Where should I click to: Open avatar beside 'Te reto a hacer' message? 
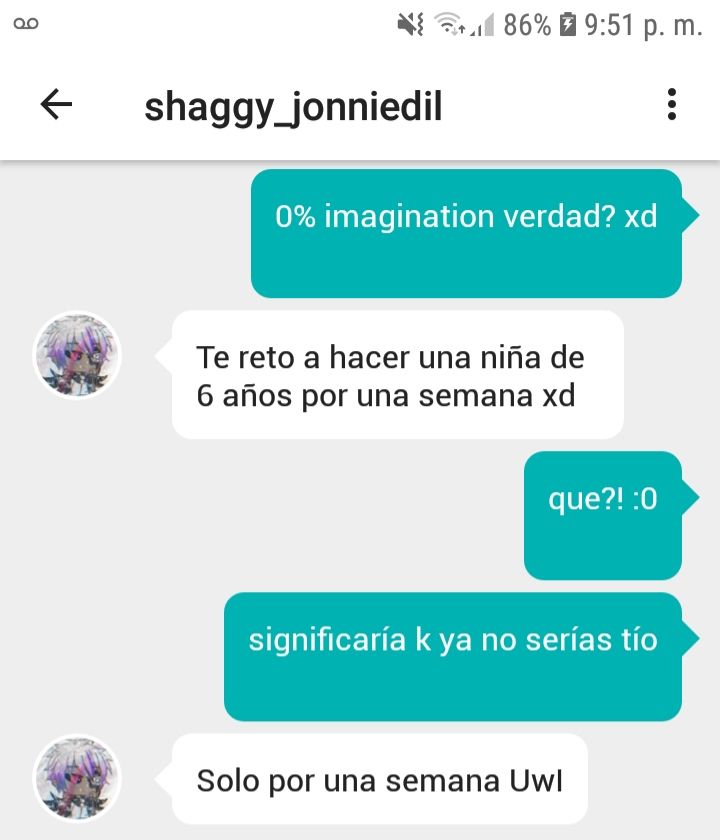(x=77, y=356)
